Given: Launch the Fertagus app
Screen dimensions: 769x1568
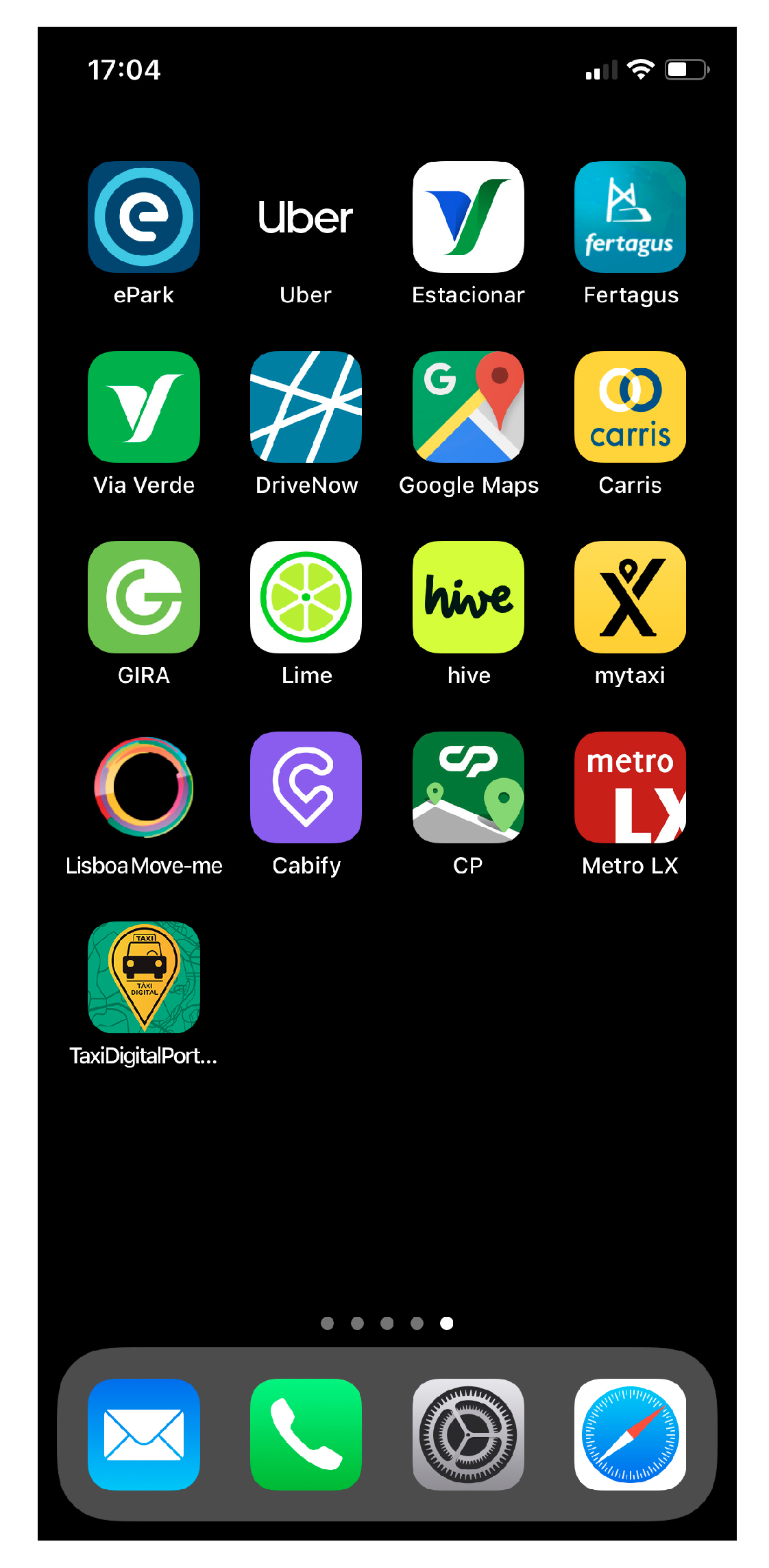Looking at the screenshot, I should [630, 217].
